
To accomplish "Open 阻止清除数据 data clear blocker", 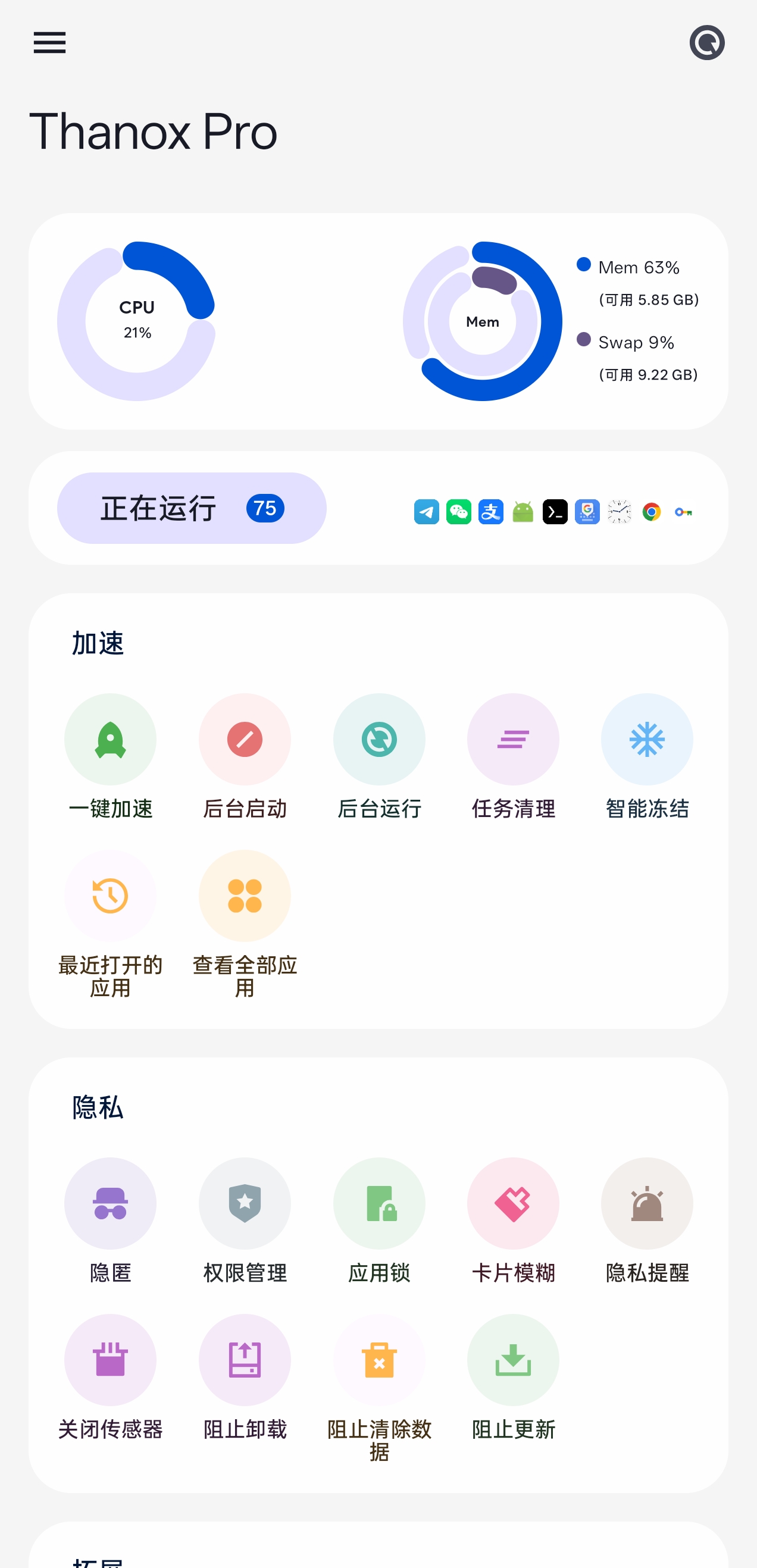I will tap(379, 1360).
